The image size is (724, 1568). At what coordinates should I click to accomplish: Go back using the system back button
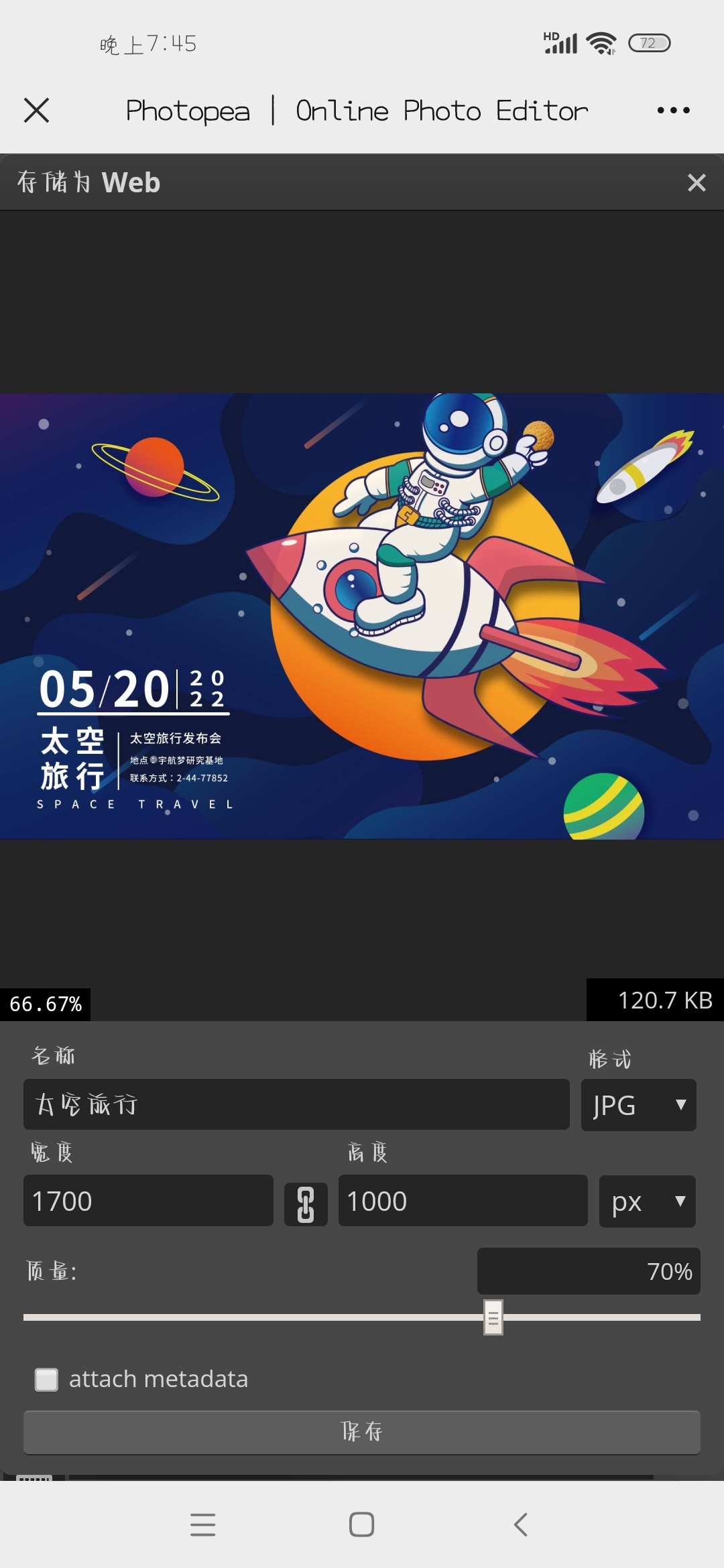tap(520, 1524)
